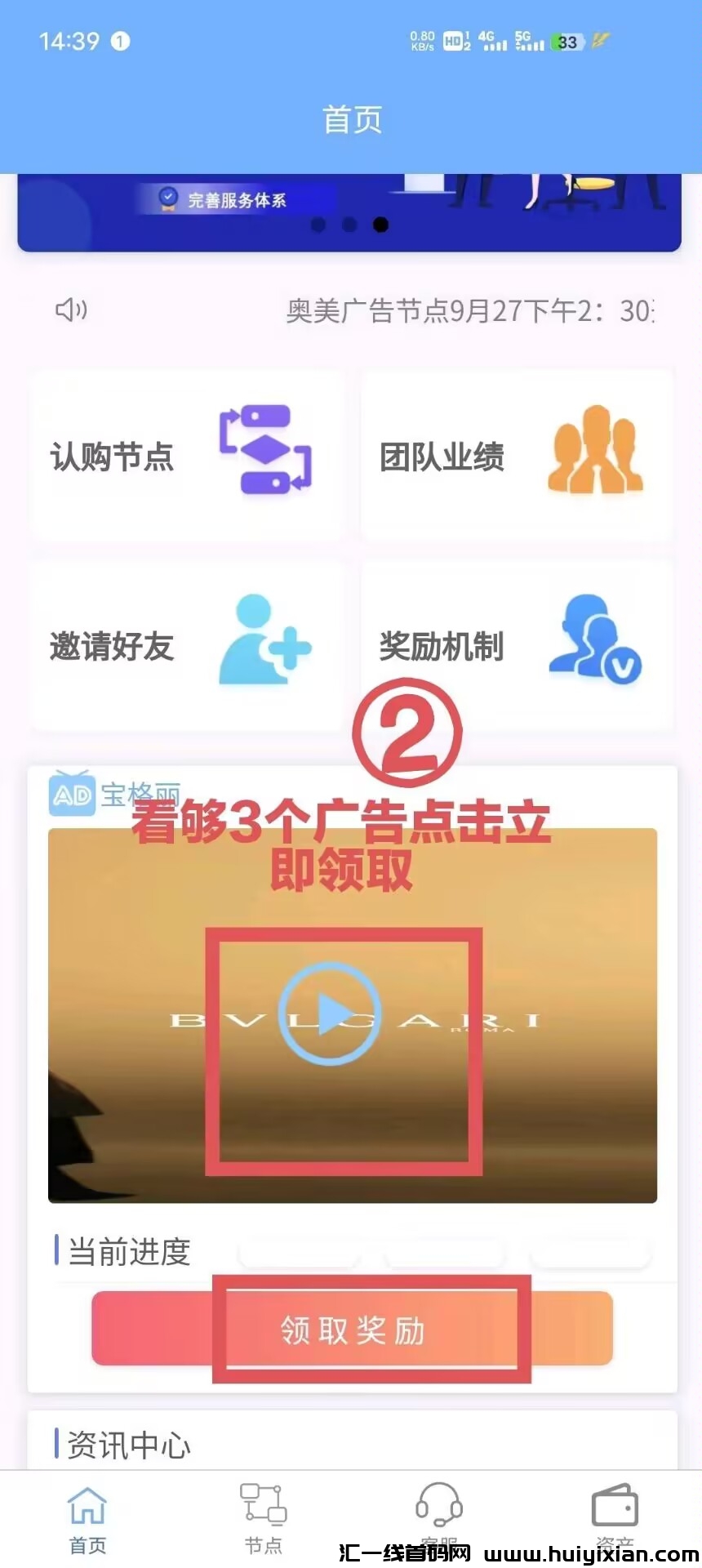The height and width of the screenshot is (1568, 702).
Task: Switch to the 节点 tab
Action: [263, 1517]
